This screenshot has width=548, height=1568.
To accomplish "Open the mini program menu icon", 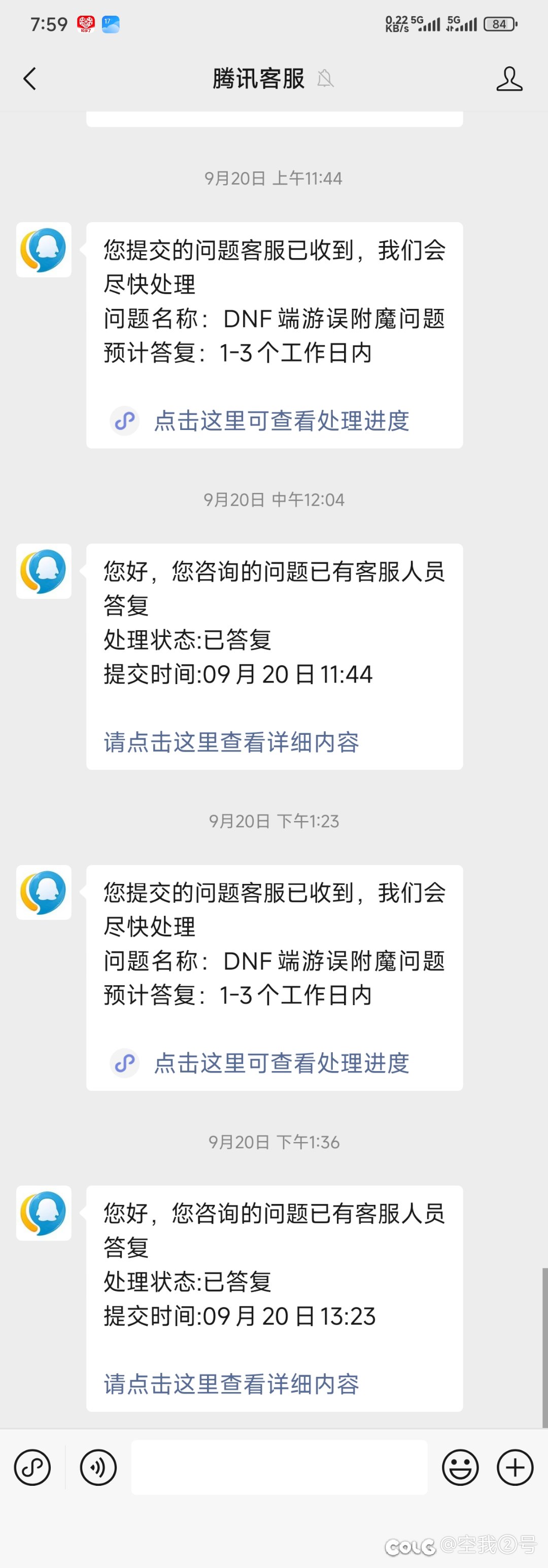I will click(x=32, y=1467).
